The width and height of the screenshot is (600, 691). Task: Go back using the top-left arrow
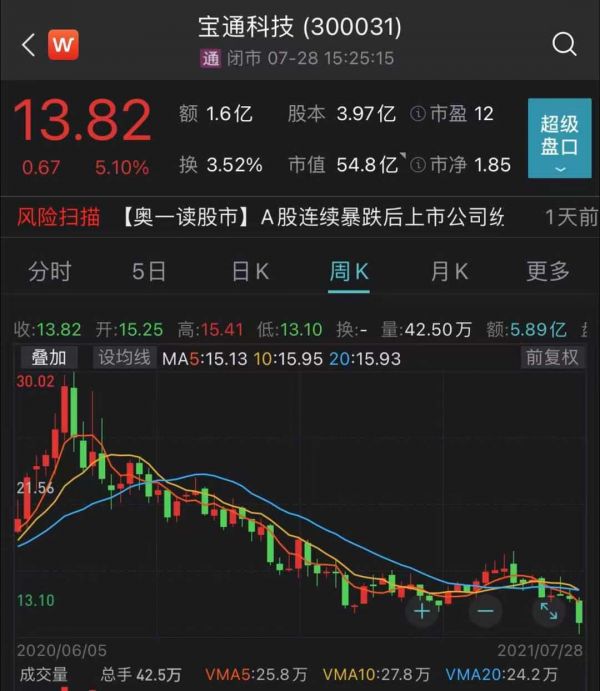pyautogui.click(x=27, y=44)
